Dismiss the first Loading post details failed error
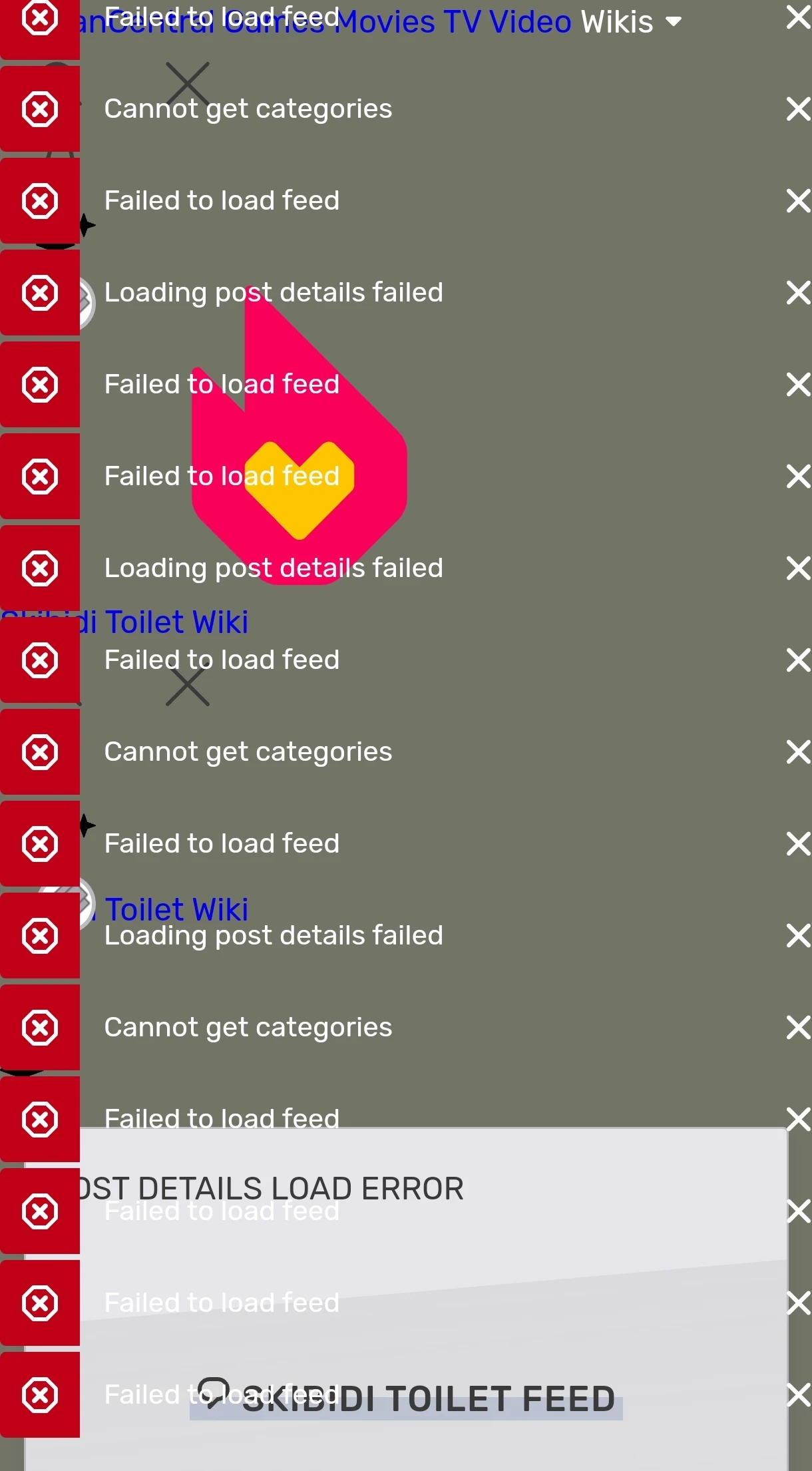This screenshot has height=1471, width=812. pyautogui.click(x=797, y=292)
